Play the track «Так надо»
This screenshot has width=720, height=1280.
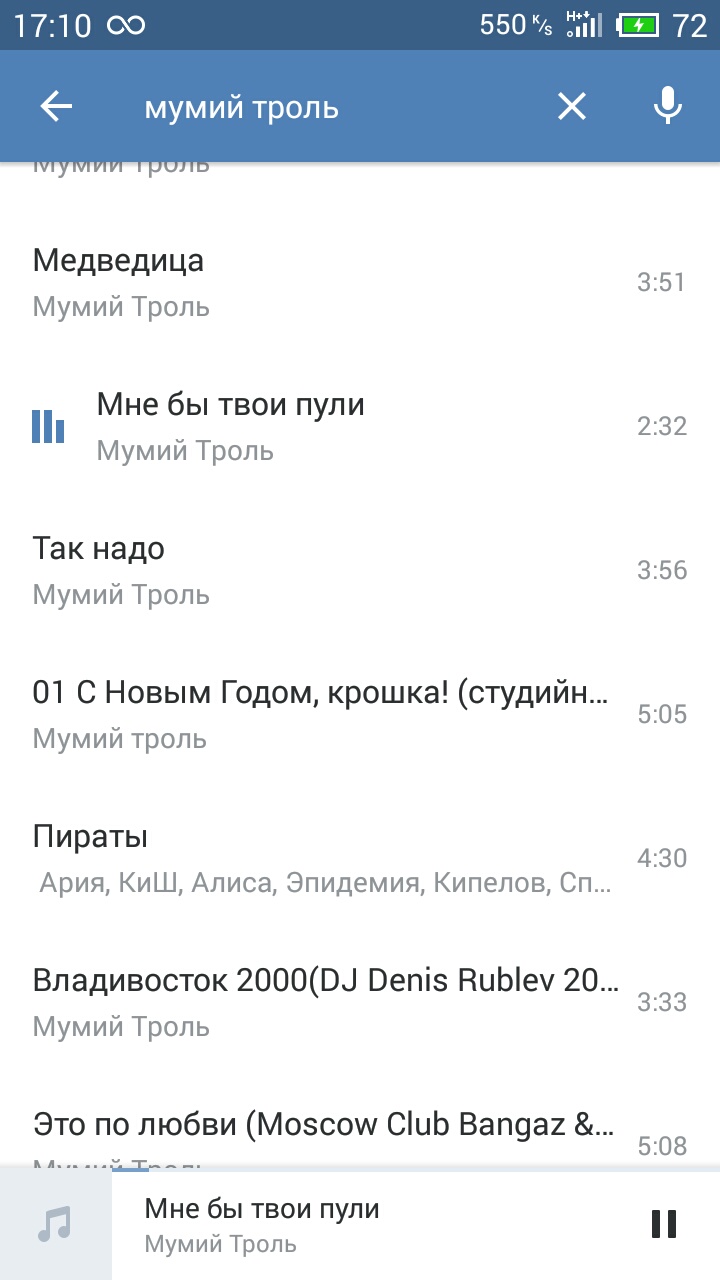click(330, 570)
